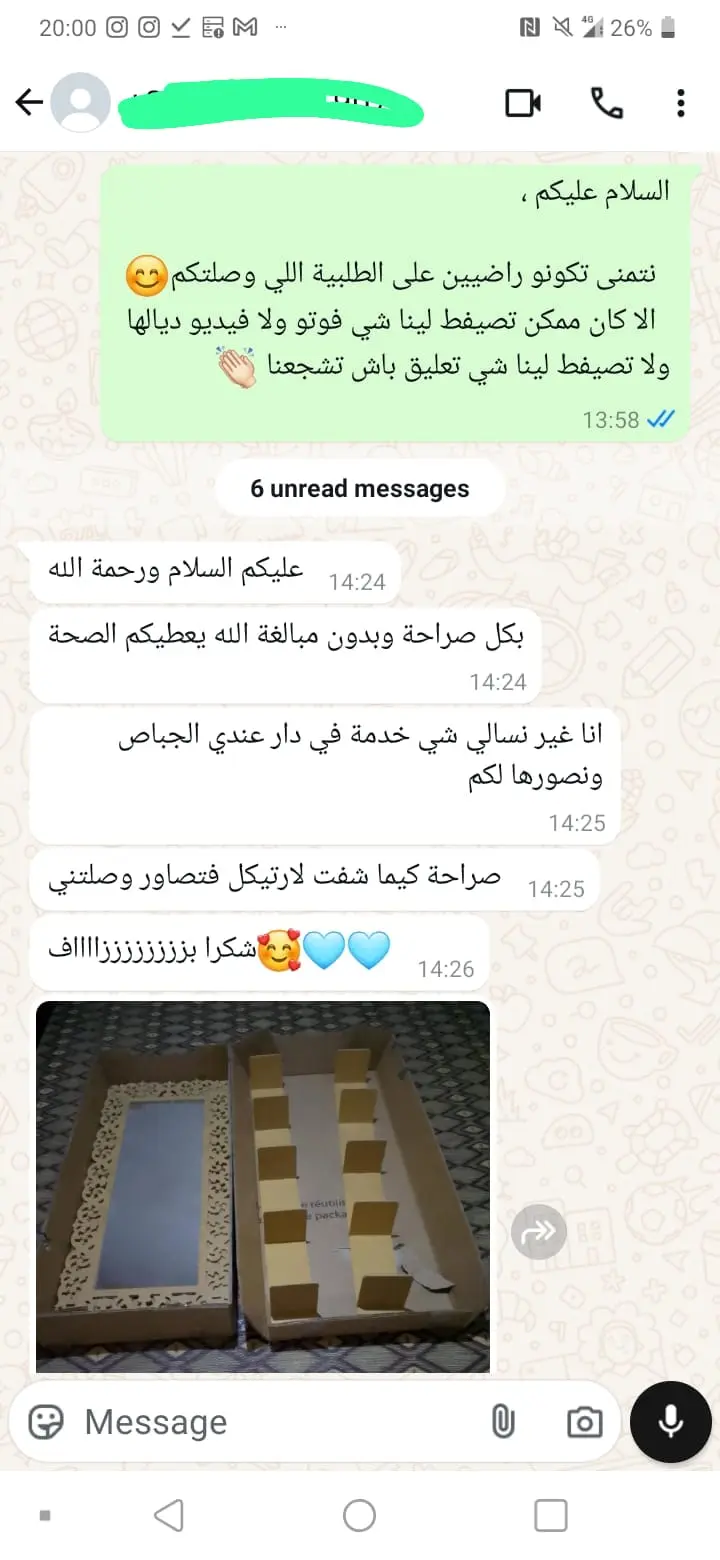Start a voice call

coord(607,103)
